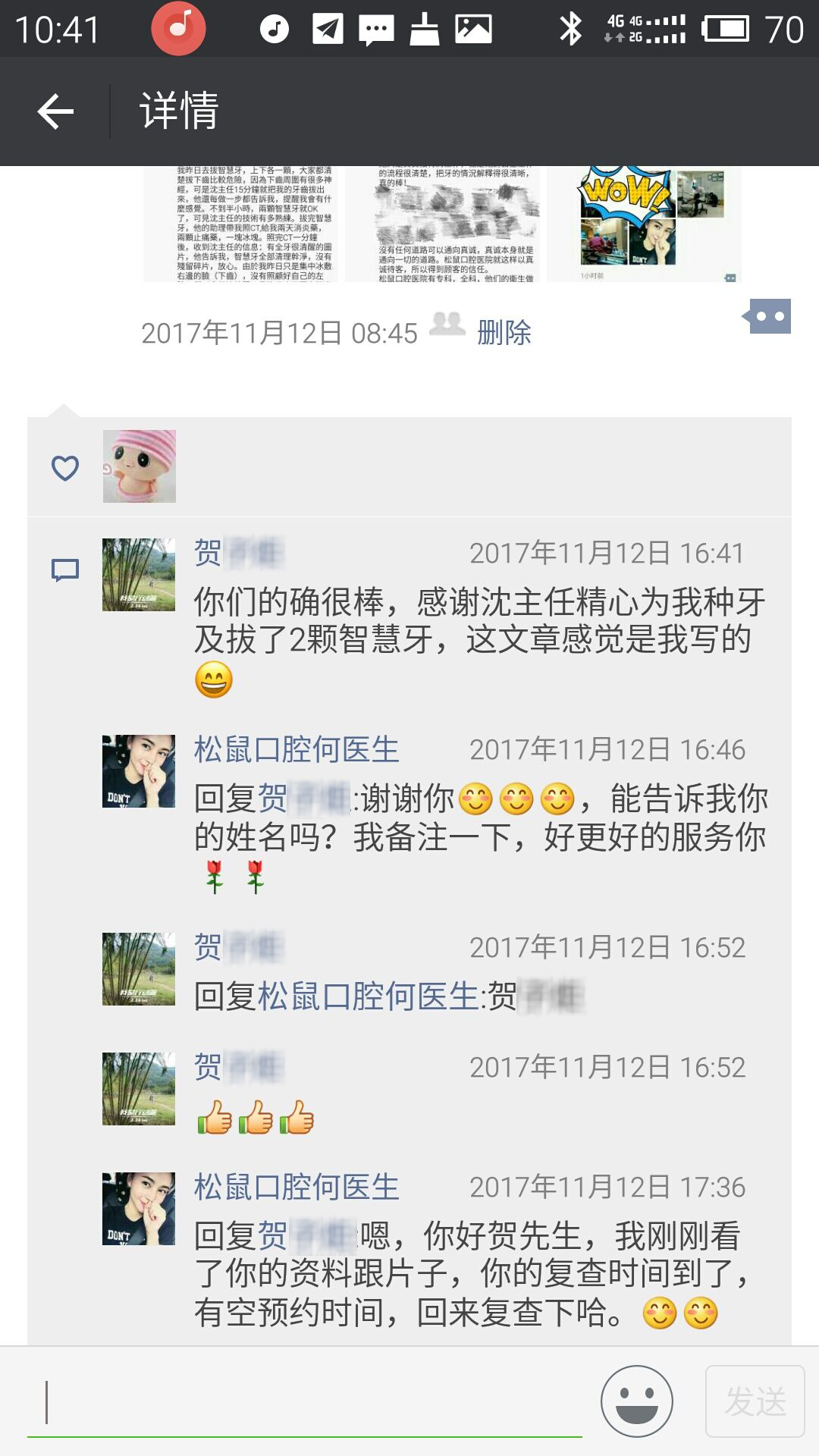Tap the 发送 send button
This screenshot has height=1456, width=819.
[x=755, y=1401]
